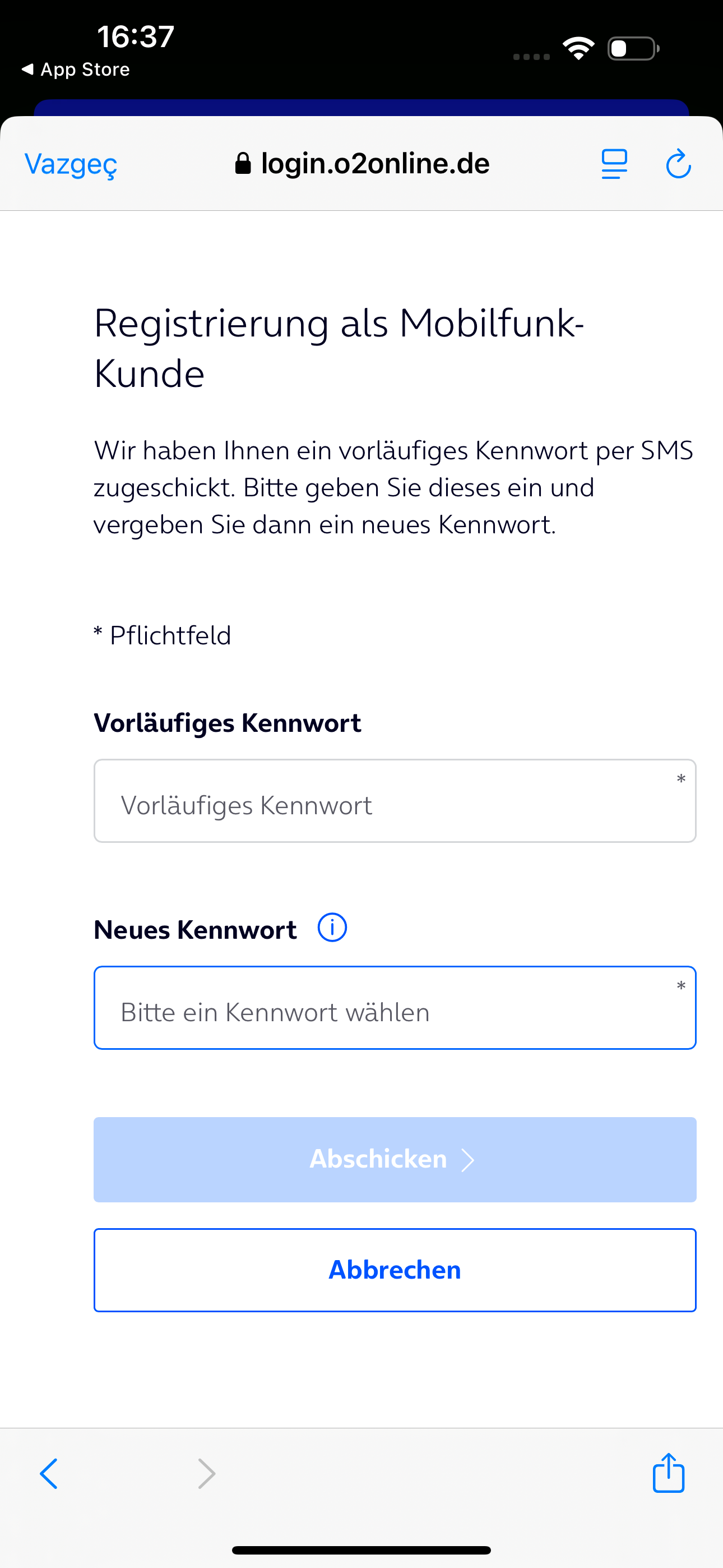Share this page via the share icon
The height and width of the screenshot is (1568, 723).
(668, 1473)
